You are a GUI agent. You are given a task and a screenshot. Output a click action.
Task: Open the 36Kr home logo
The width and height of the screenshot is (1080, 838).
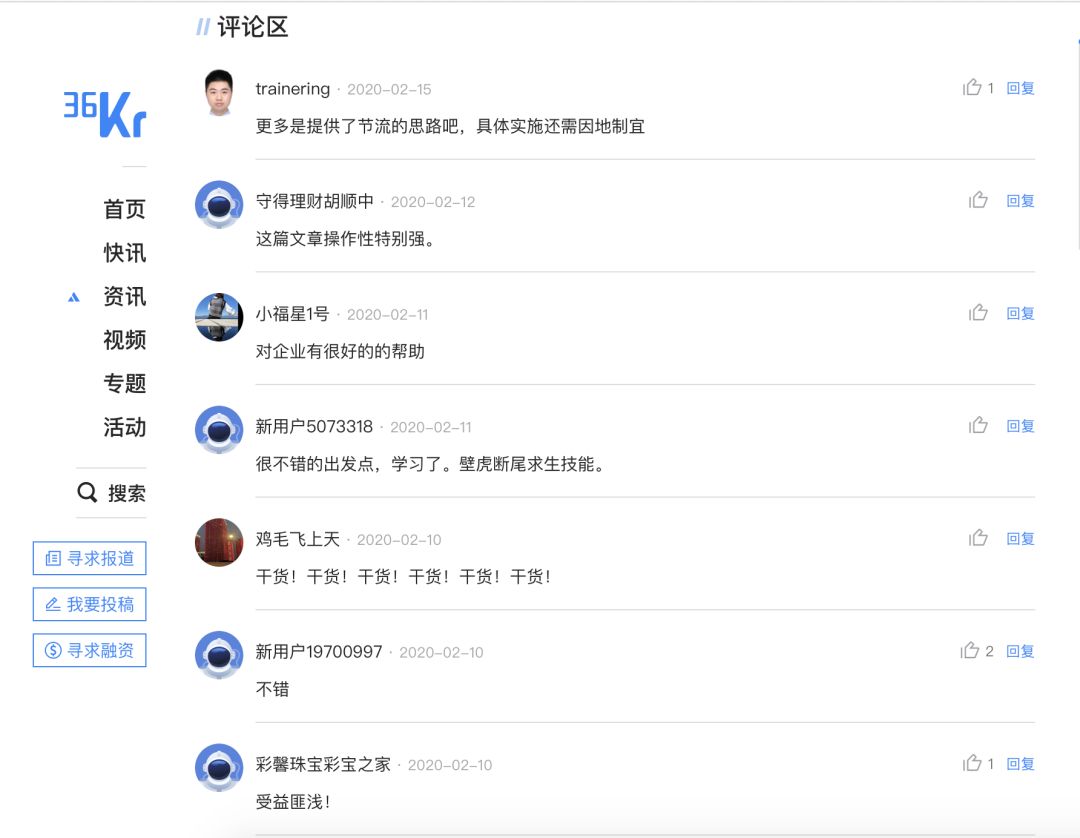pos(105,114)
